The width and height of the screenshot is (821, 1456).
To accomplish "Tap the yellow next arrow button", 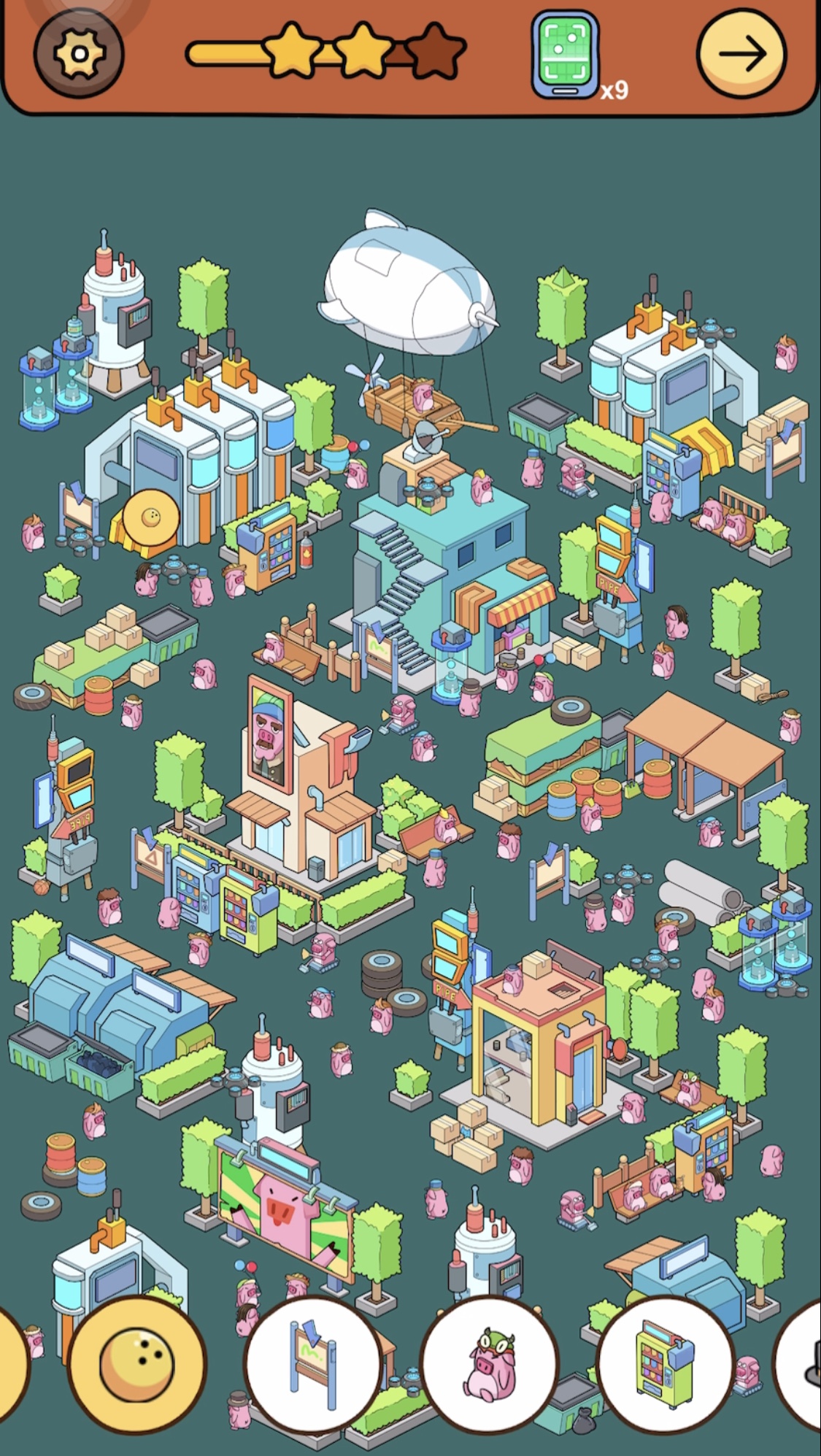I will (x=741, y=54).
